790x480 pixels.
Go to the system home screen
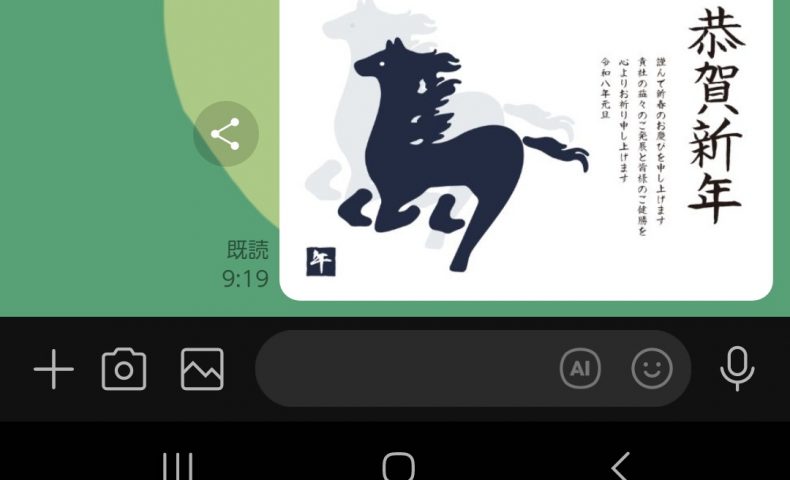click(398, 465)
